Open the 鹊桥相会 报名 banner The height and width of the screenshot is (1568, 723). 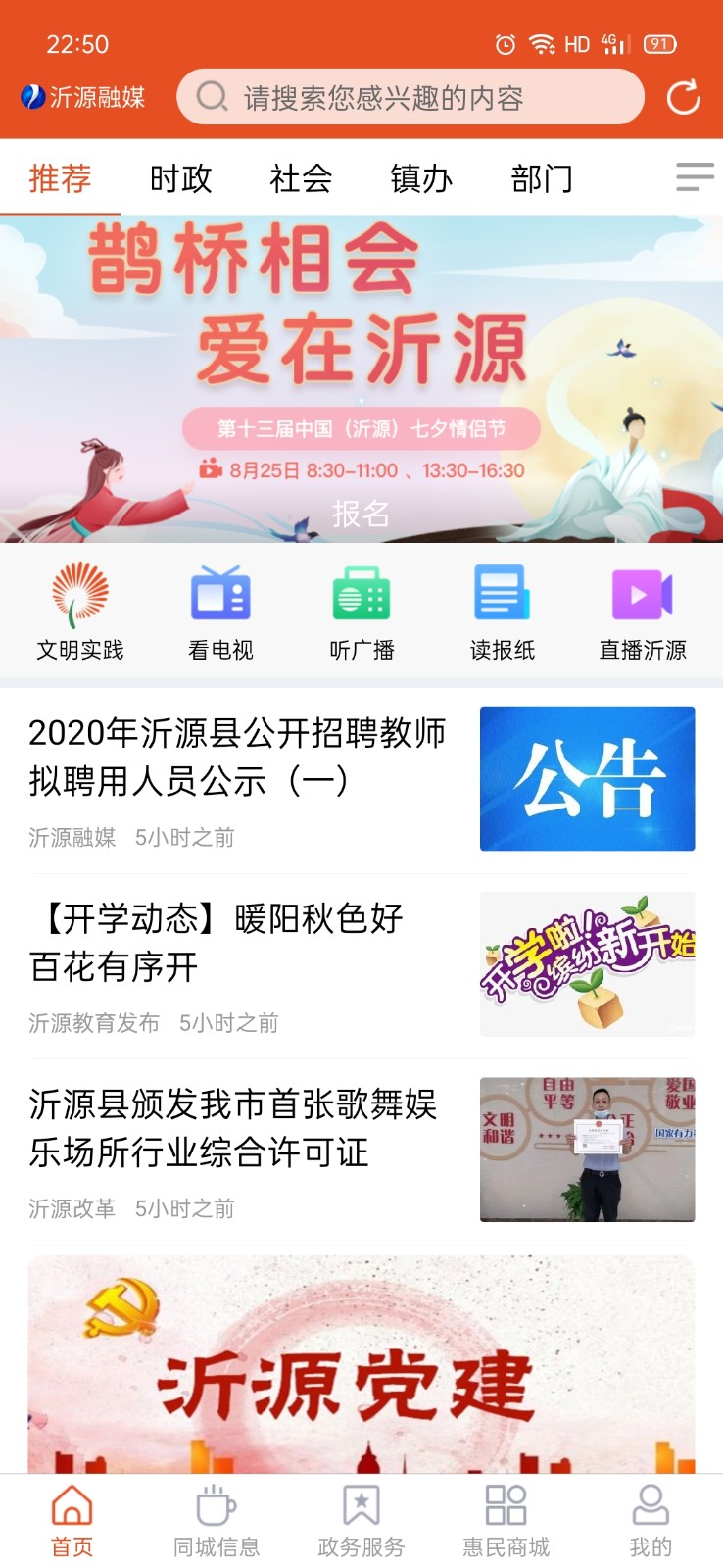[361, 378]
